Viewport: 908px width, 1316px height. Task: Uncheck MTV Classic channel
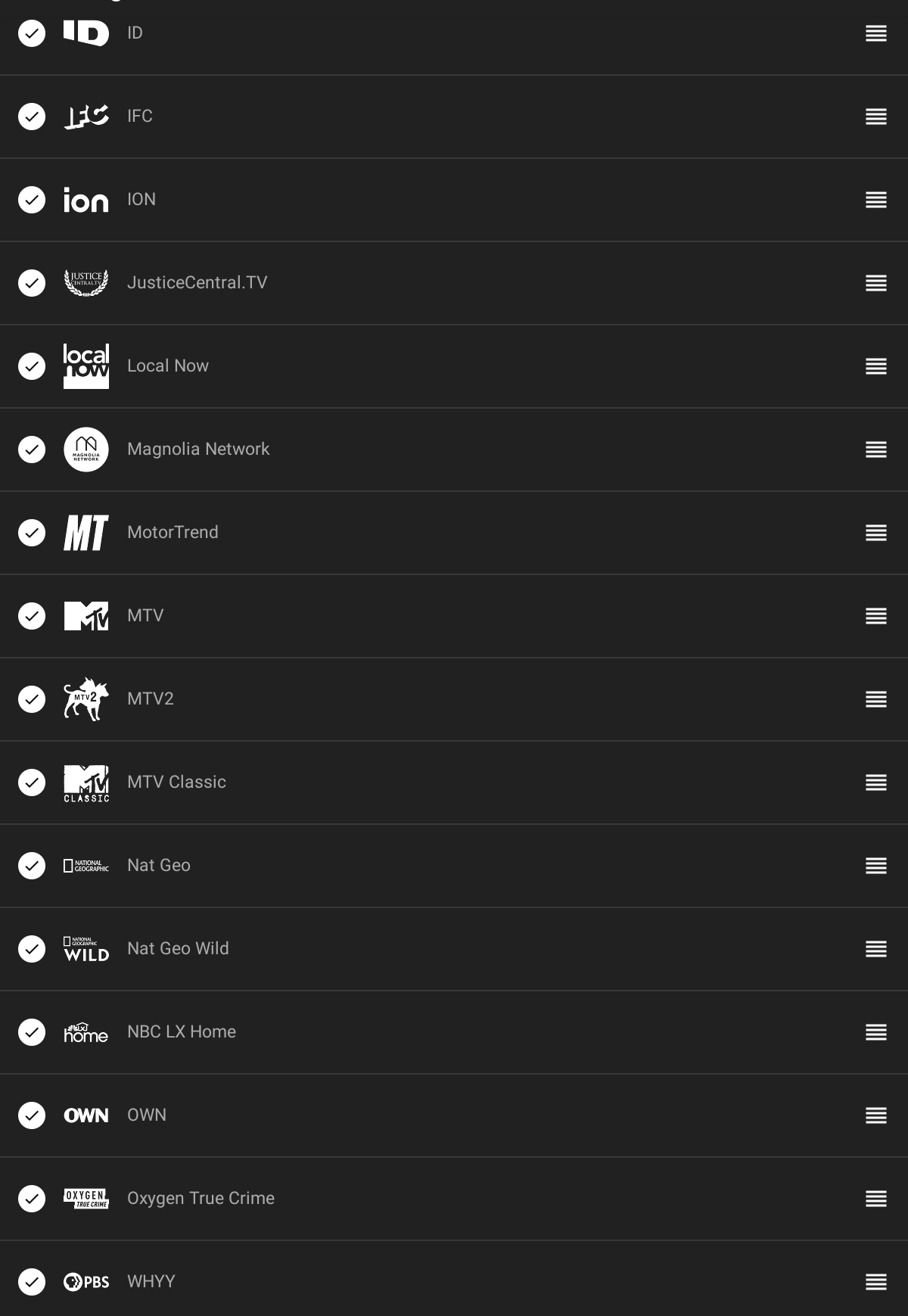[x=32, y=782]
